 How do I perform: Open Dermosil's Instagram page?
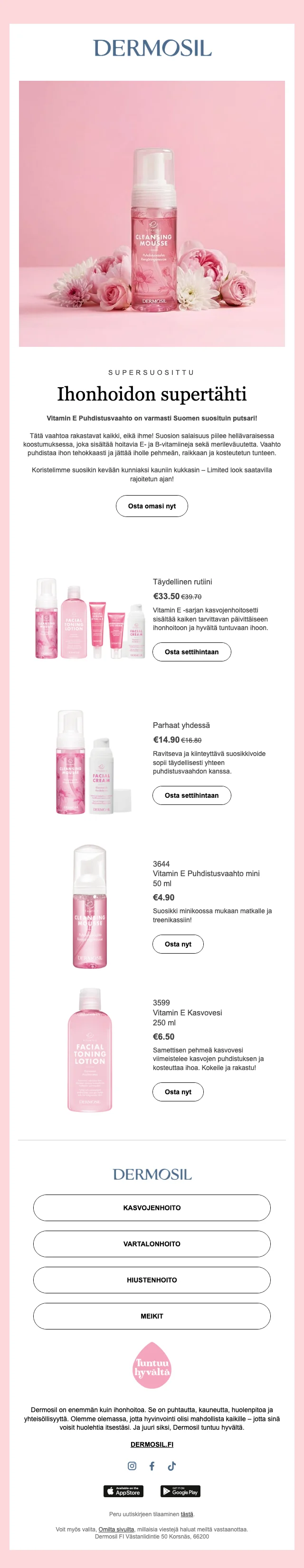pyautogui.click(x=132, y=1466)
